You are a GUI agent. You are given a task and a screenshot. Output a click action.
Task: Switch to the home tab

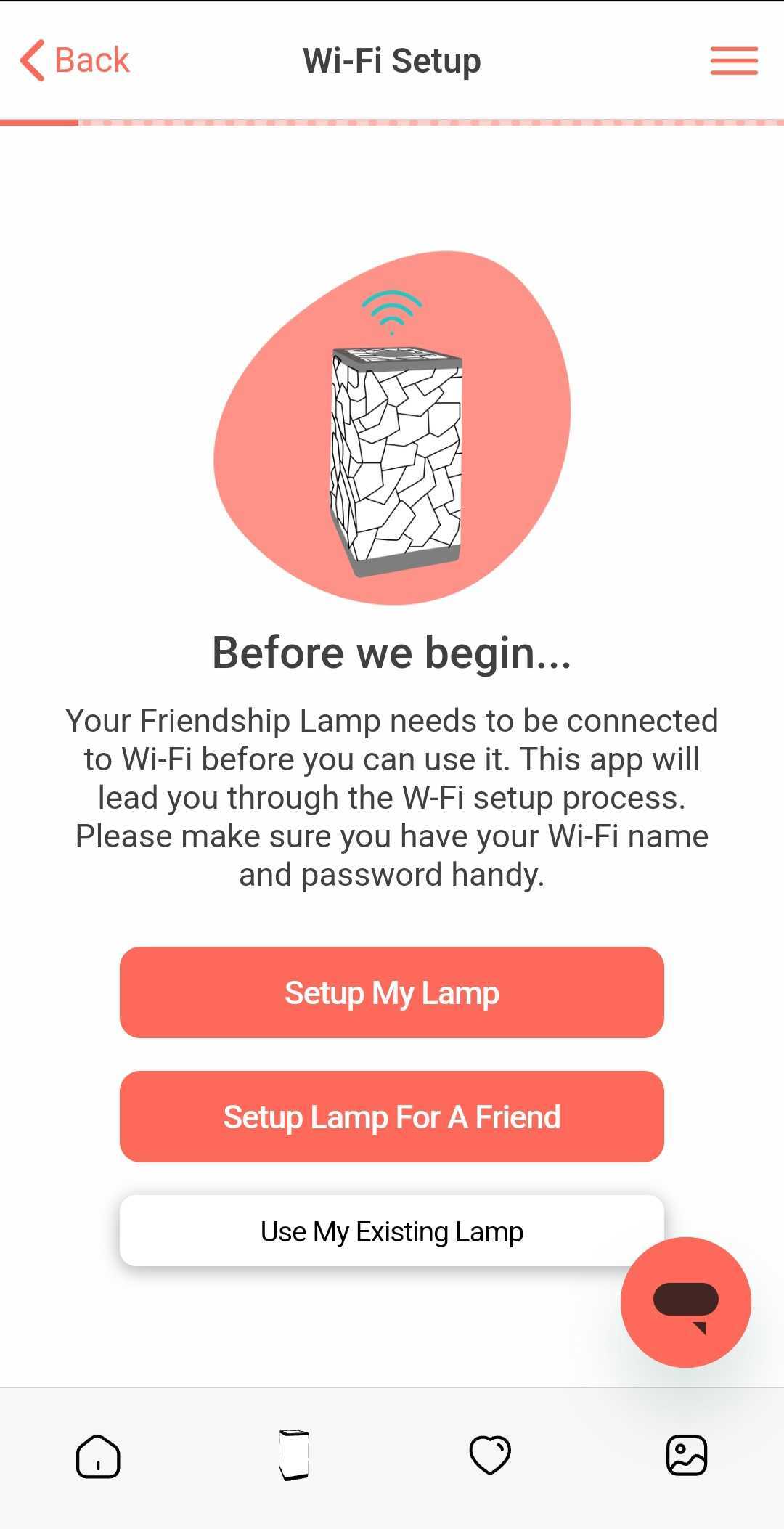98,1456
